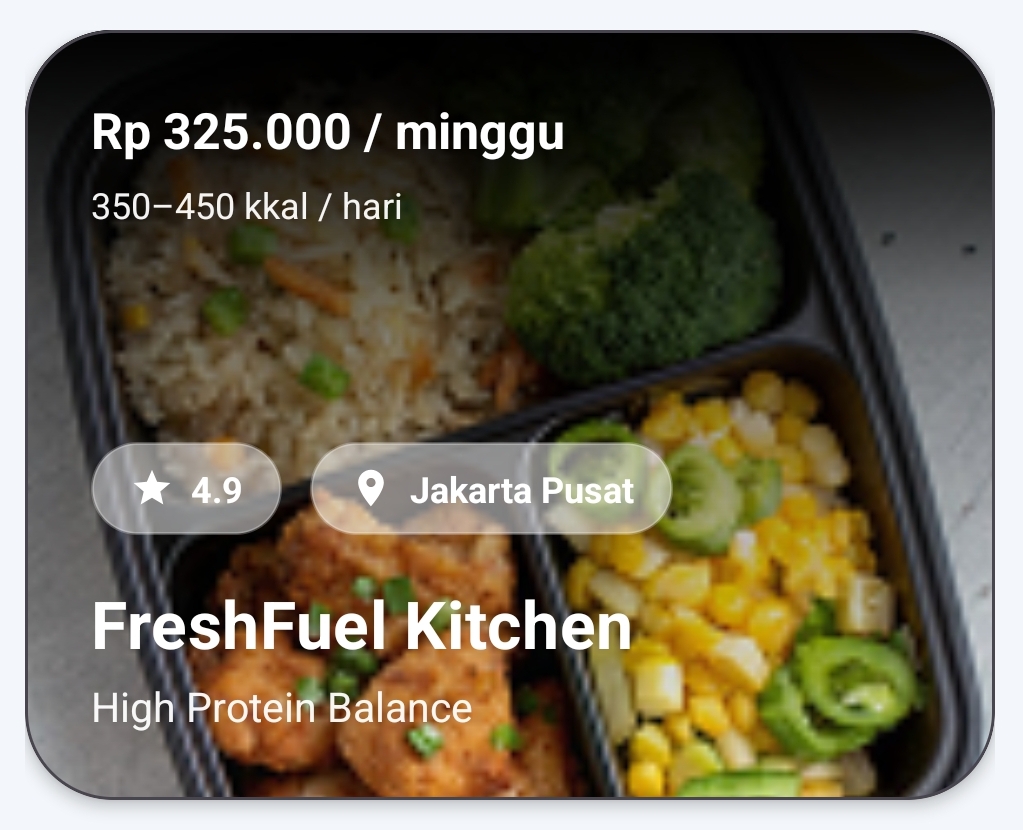Image resolution: width=1023 pixels, height=830 pixels.
Task: Tap the Jakarta Pusat location chip
Action: point(491,489)
